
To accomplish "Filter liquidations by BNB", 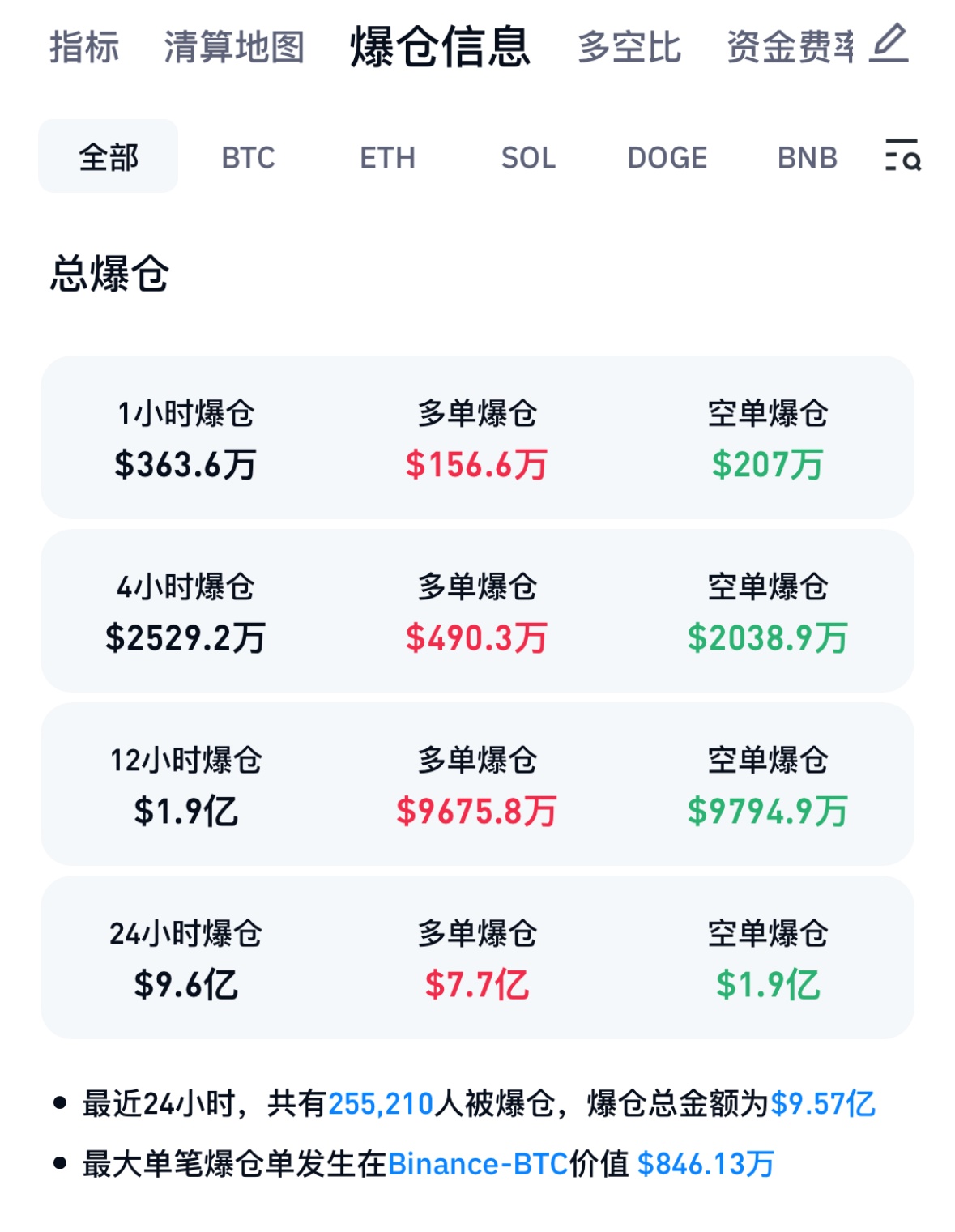I will pyautogui.click(x=805, y=158).
